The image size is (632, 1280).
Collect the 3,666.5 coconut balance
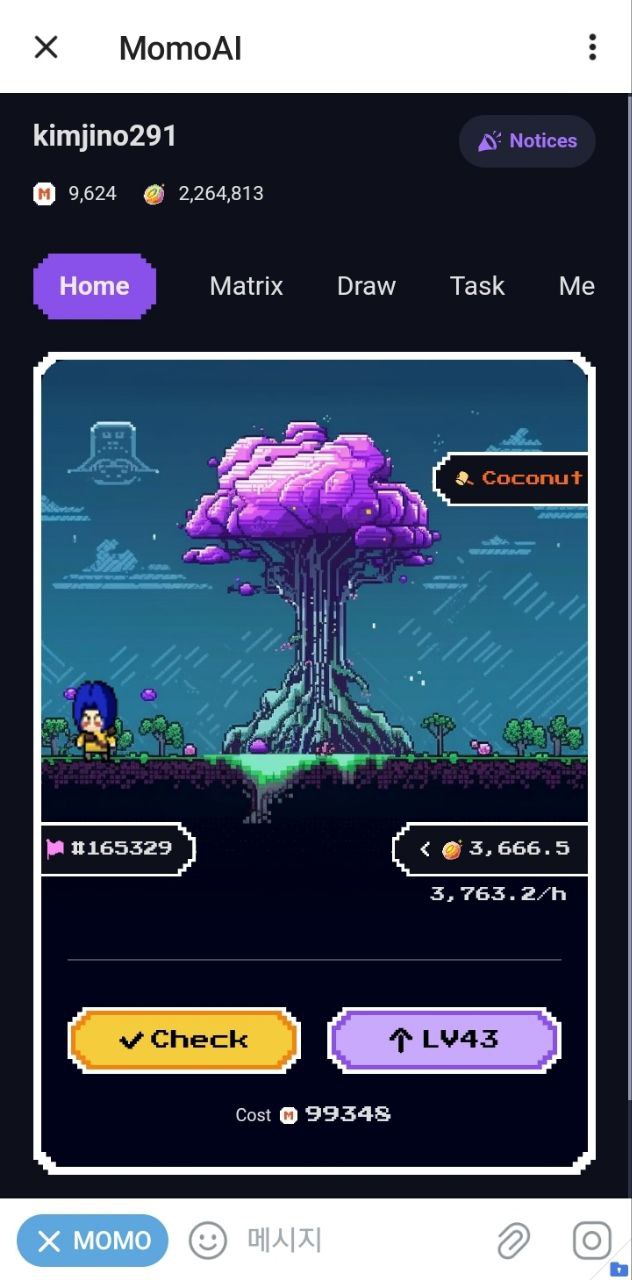pyautogui.click(x=491, y=849)
